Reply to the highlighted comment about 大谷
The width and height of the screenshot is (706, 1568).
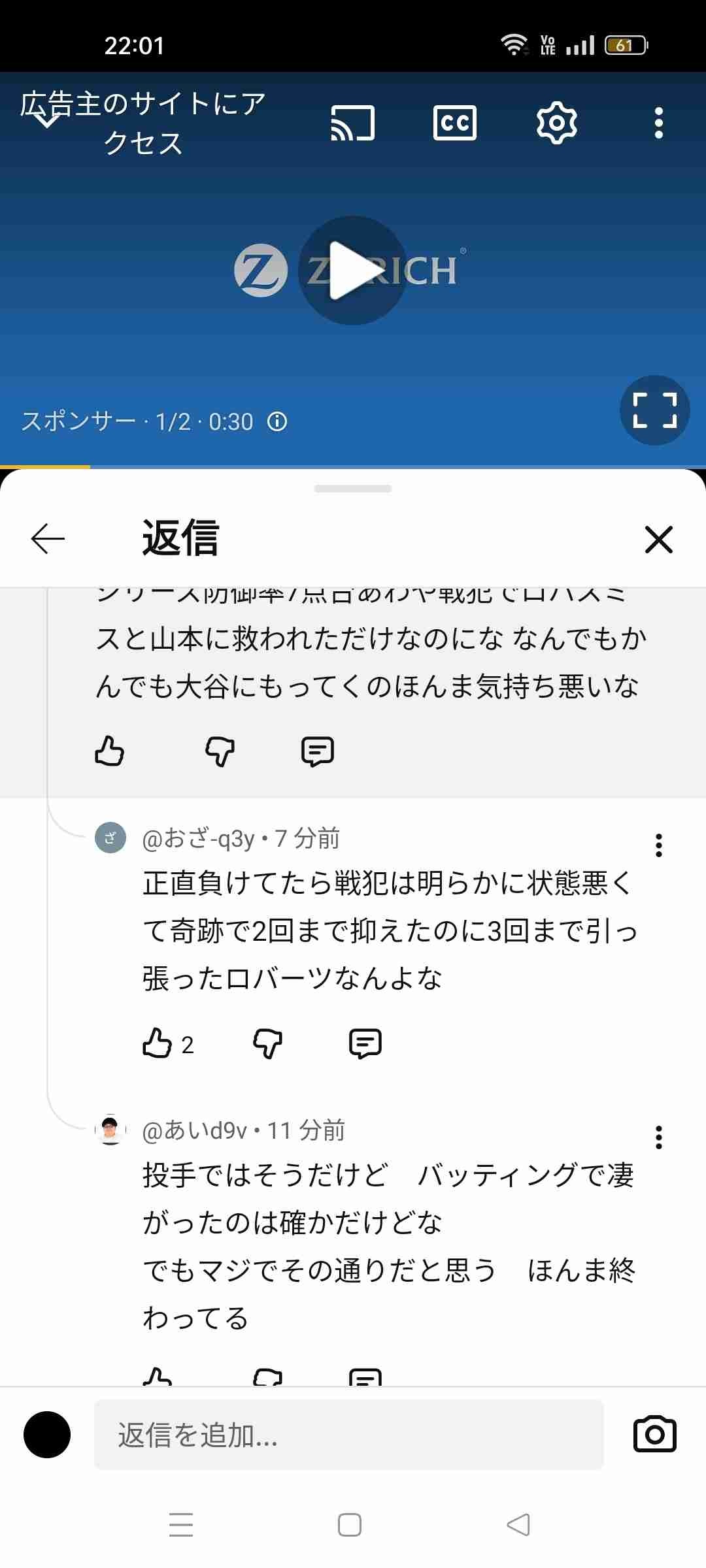[317, 751]
